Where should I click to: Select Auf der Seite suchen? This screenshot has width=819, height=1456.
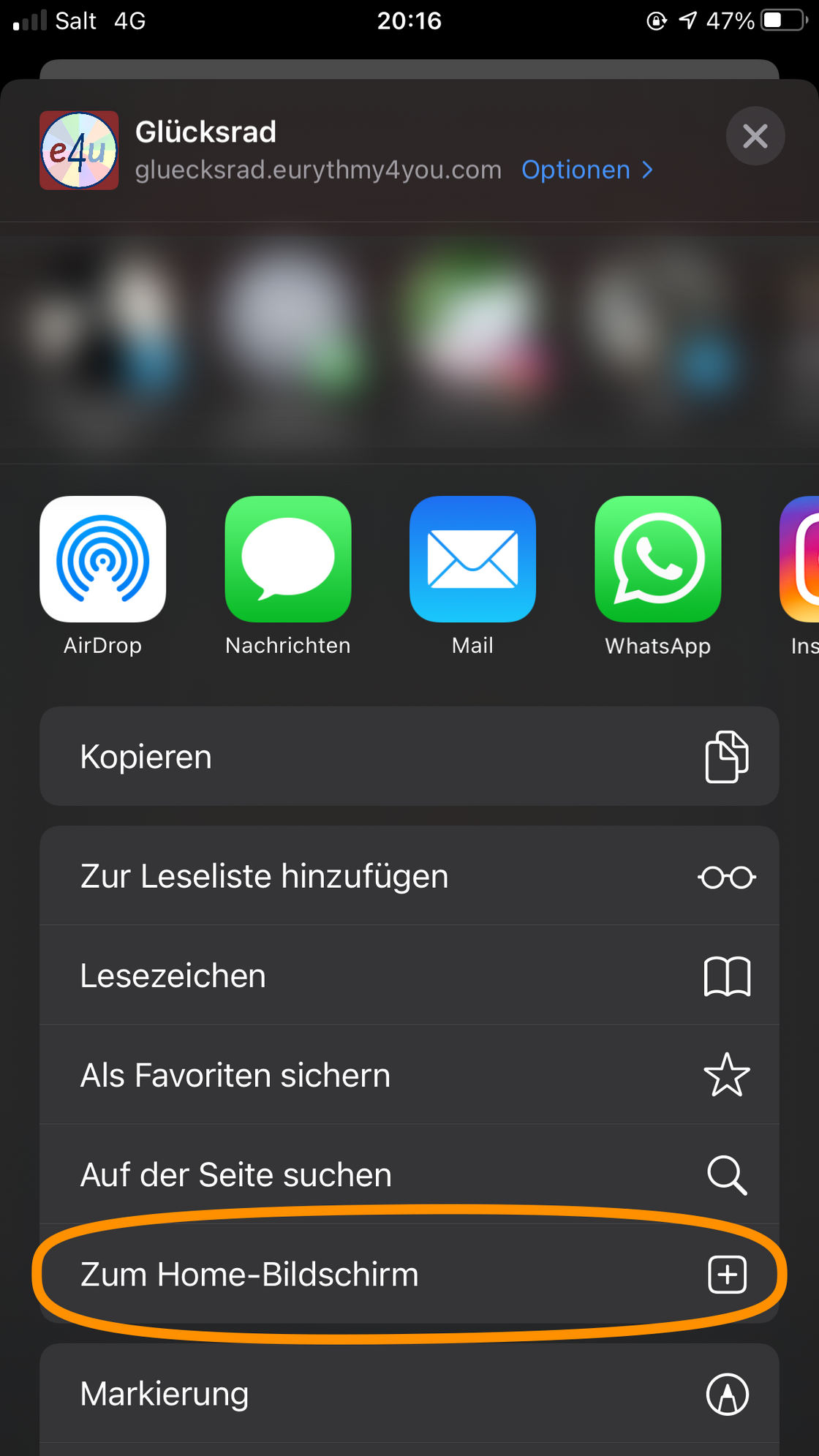click(409, 1174)
